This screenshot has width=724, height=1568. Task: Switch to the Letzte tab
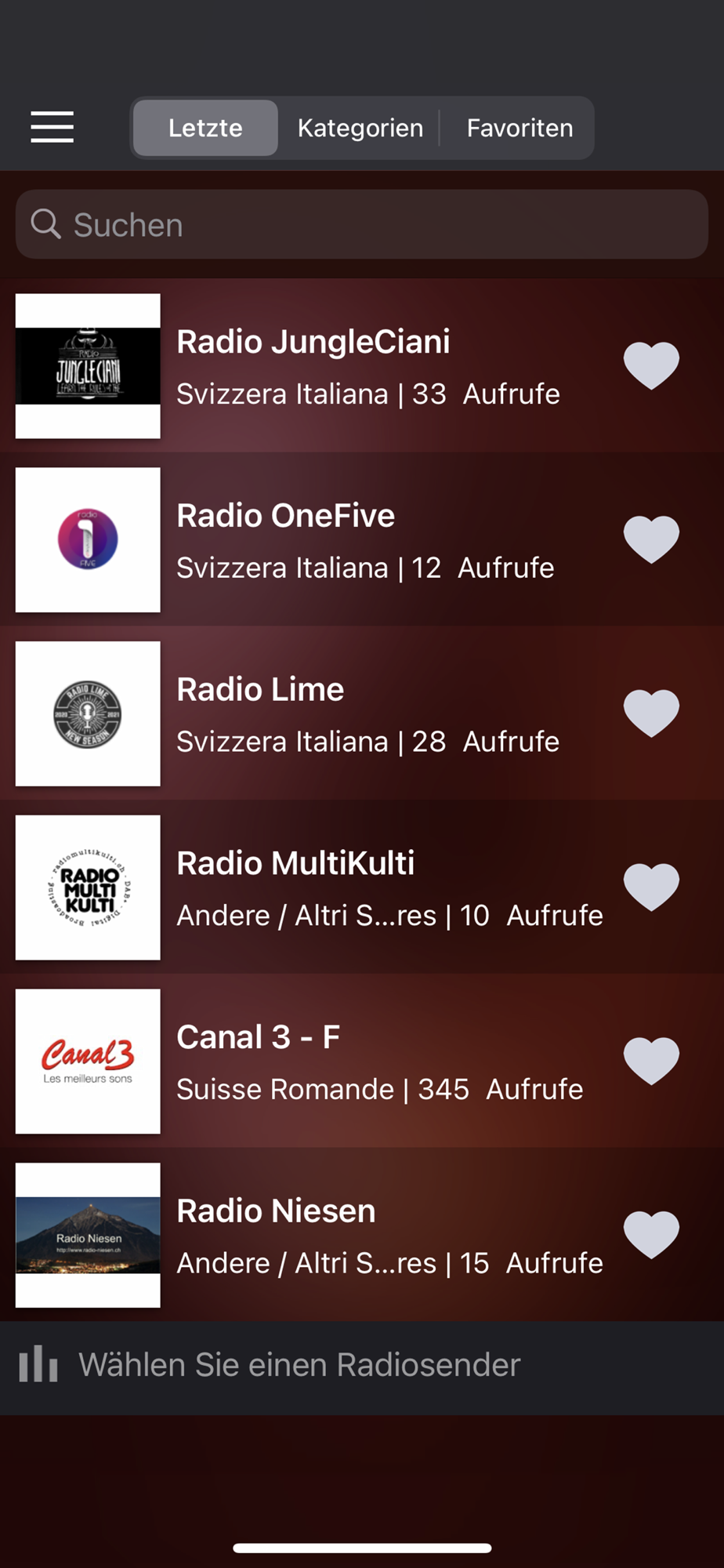click(x=205, y=128)
